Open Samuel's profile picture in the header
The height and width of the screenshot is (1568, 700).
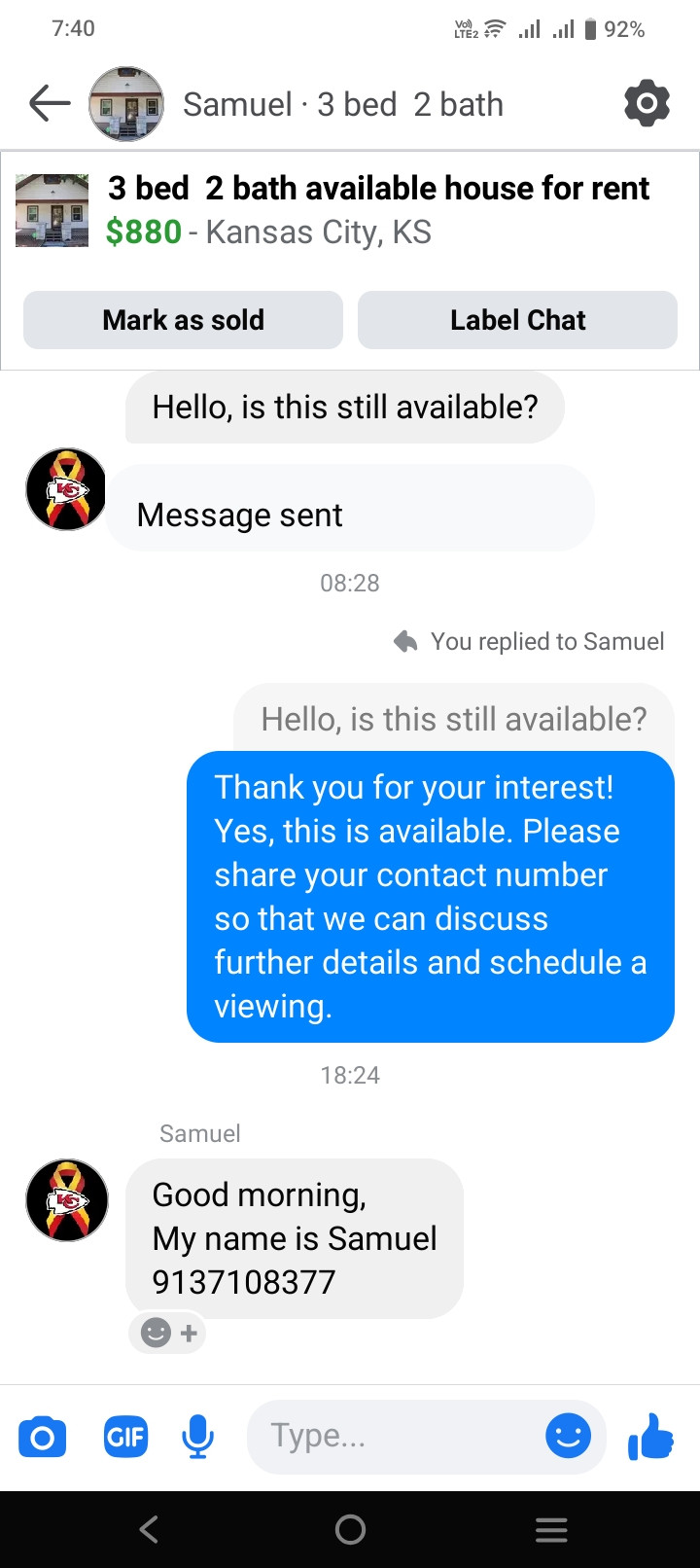tap(125, 103)
